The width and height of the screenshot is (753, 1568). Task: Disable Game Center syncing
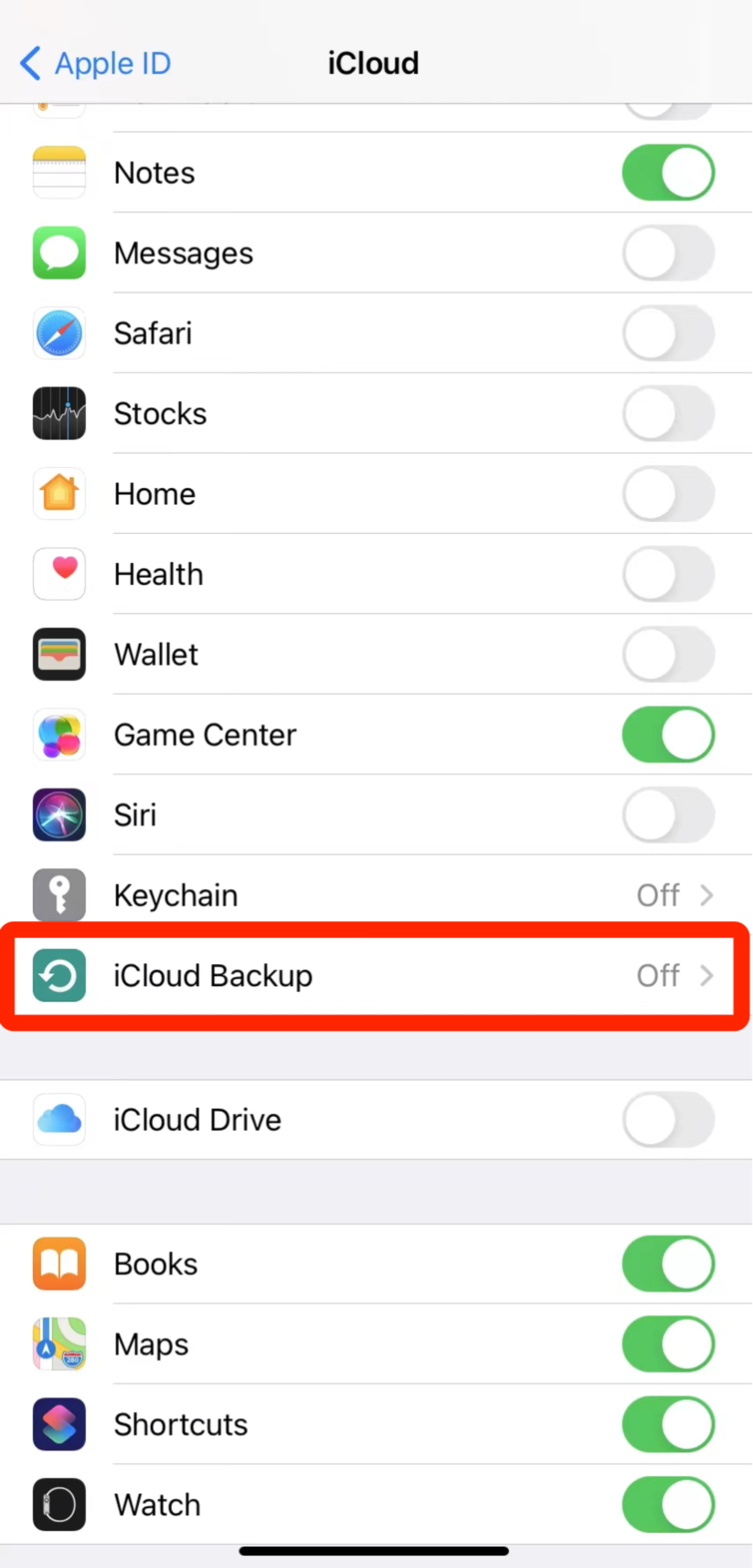click(668, 735)
